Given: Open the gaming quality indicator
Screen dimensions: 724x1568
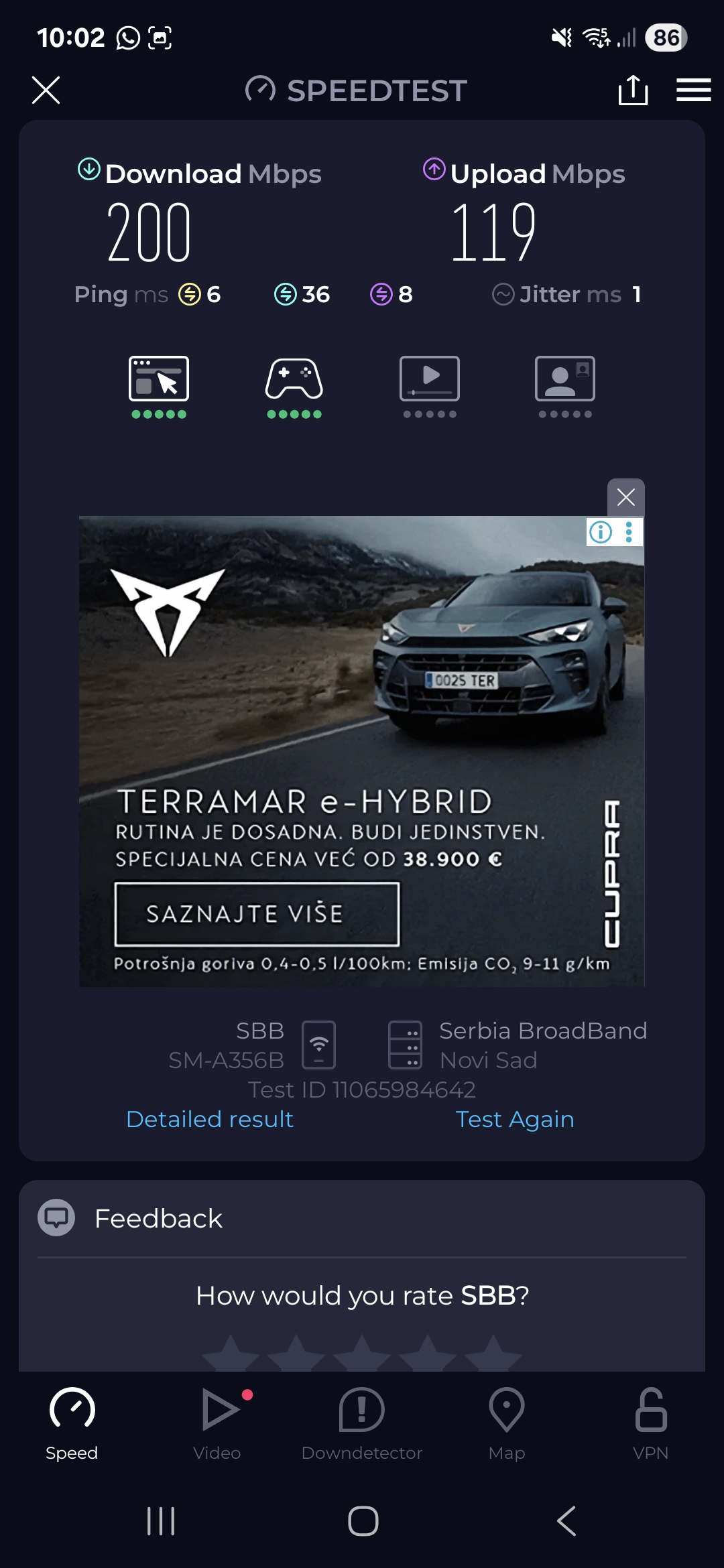Looking at the screenshot, I should tap(294, 387).
